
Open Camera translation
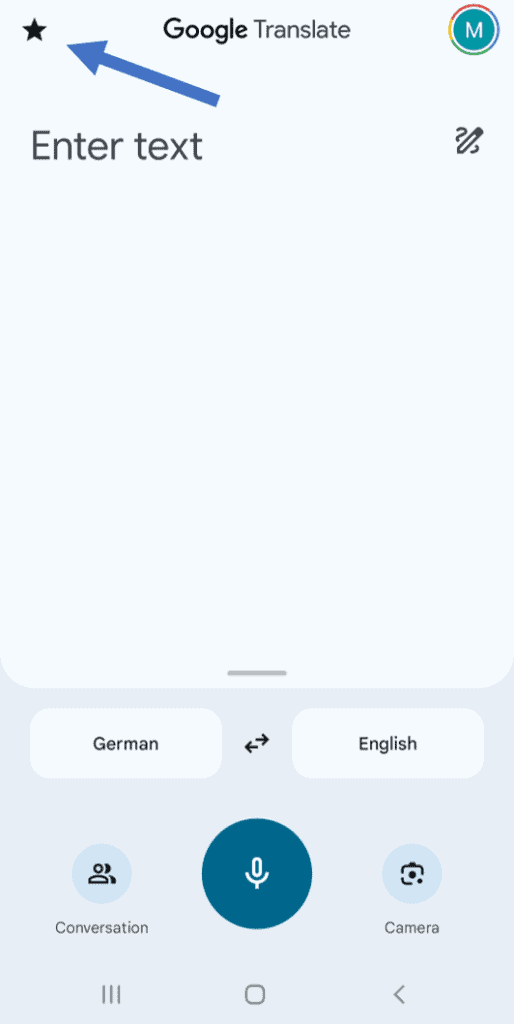pyautogui.click(x=411, y=874)
